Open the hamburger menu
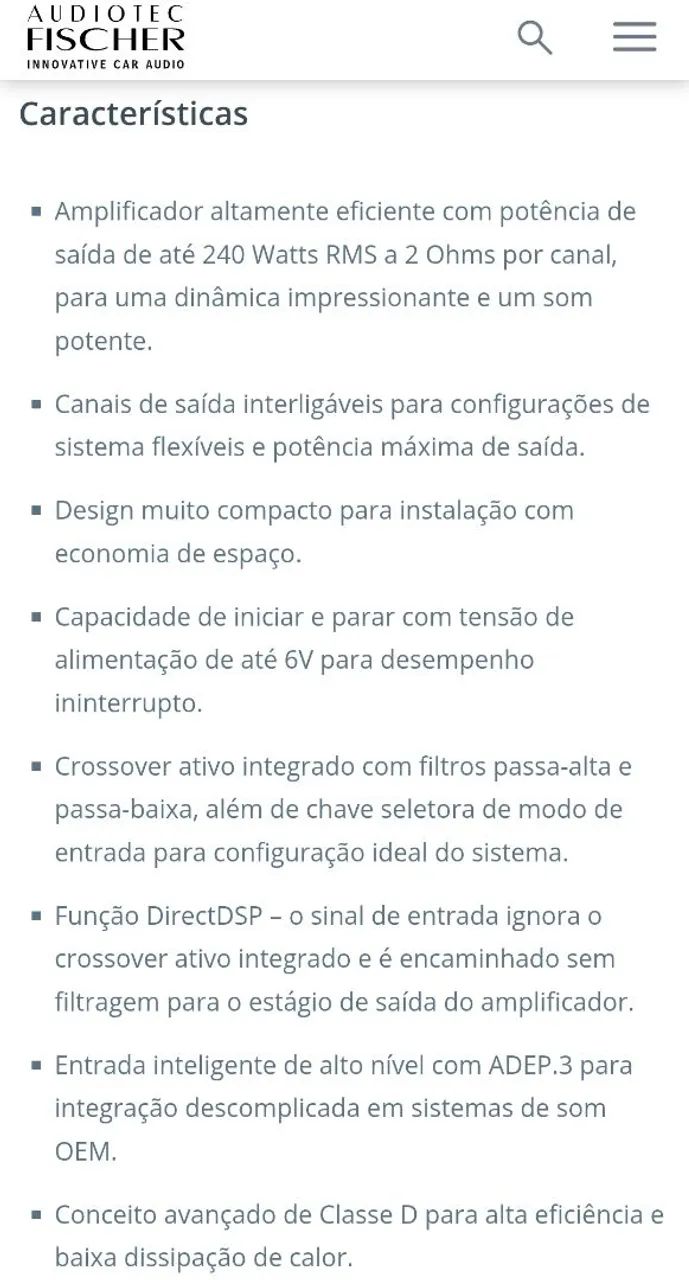This screenshot has height=1280, width=689. pos(634,37)
